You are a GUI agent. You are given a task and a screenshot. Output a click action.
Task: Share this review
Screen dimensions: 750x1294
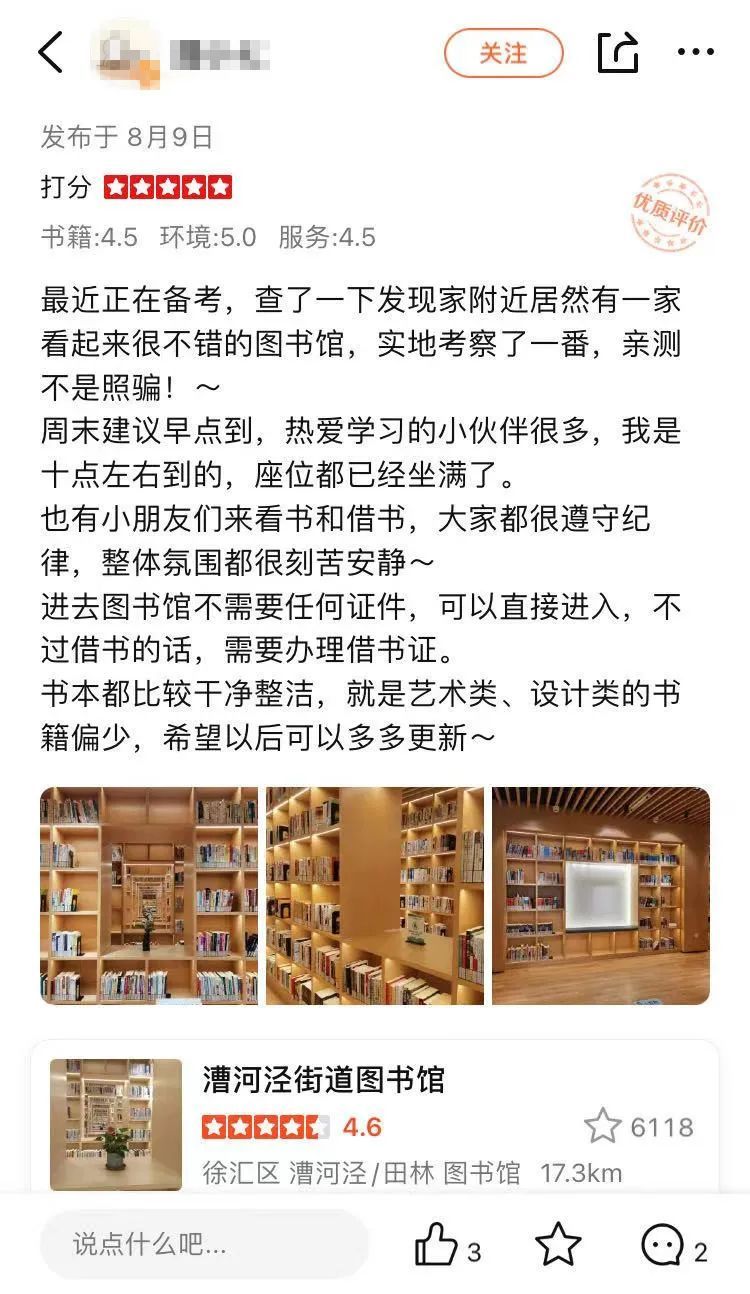click(x=617, y=52)
